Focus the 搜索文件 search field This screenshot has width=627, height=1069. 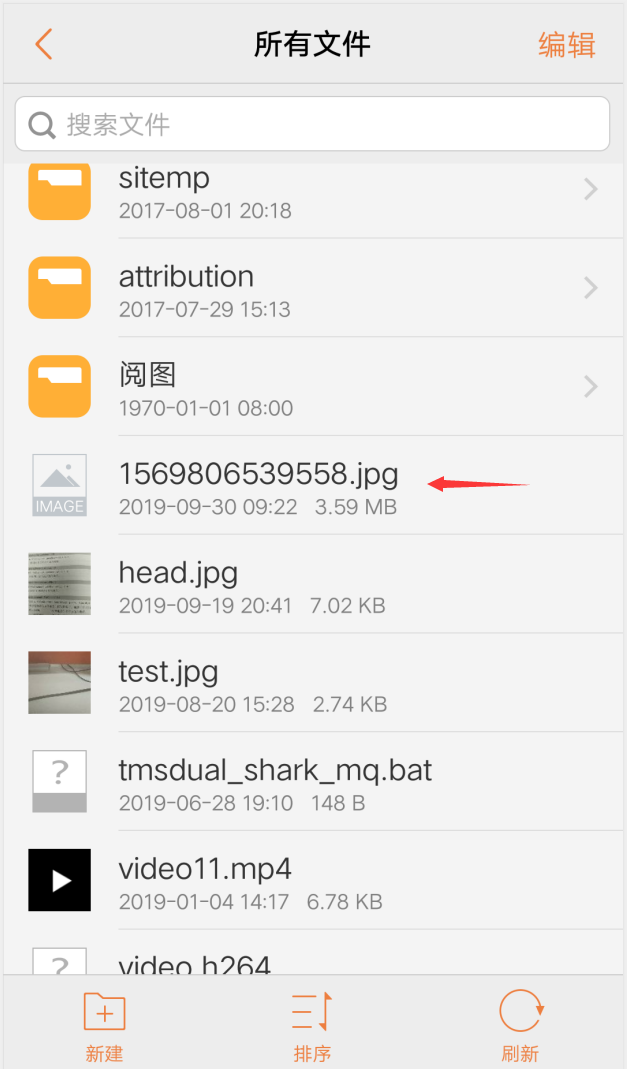coord(312,125)
